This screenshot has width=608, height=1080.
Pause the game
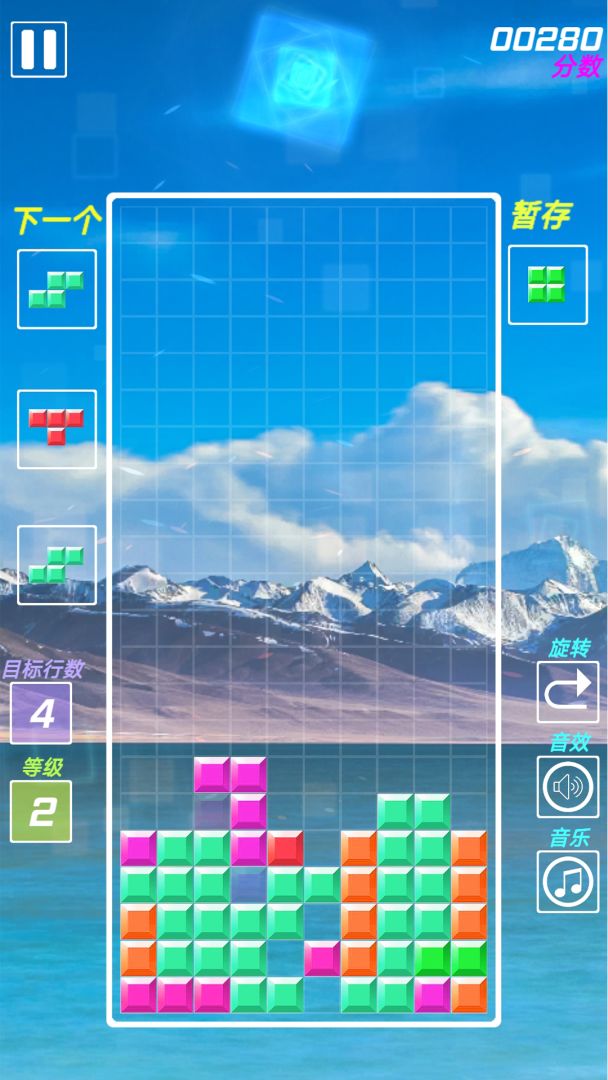(x=39, y=49)
